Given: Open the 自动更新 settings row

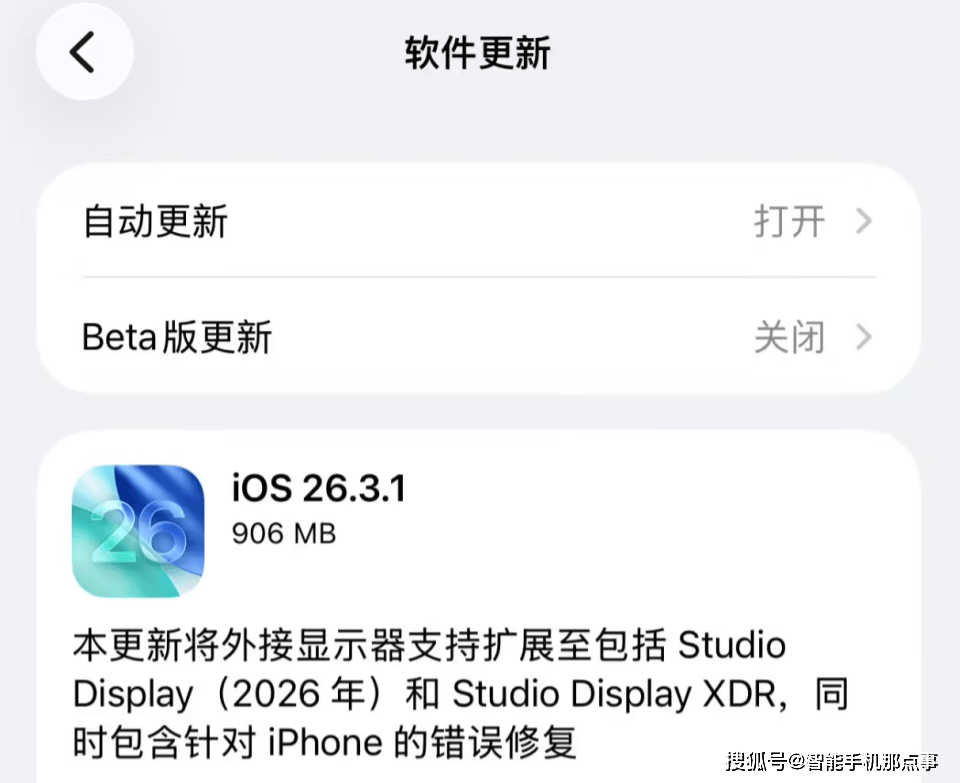Looking at the screenshot, I should [478, 221].
